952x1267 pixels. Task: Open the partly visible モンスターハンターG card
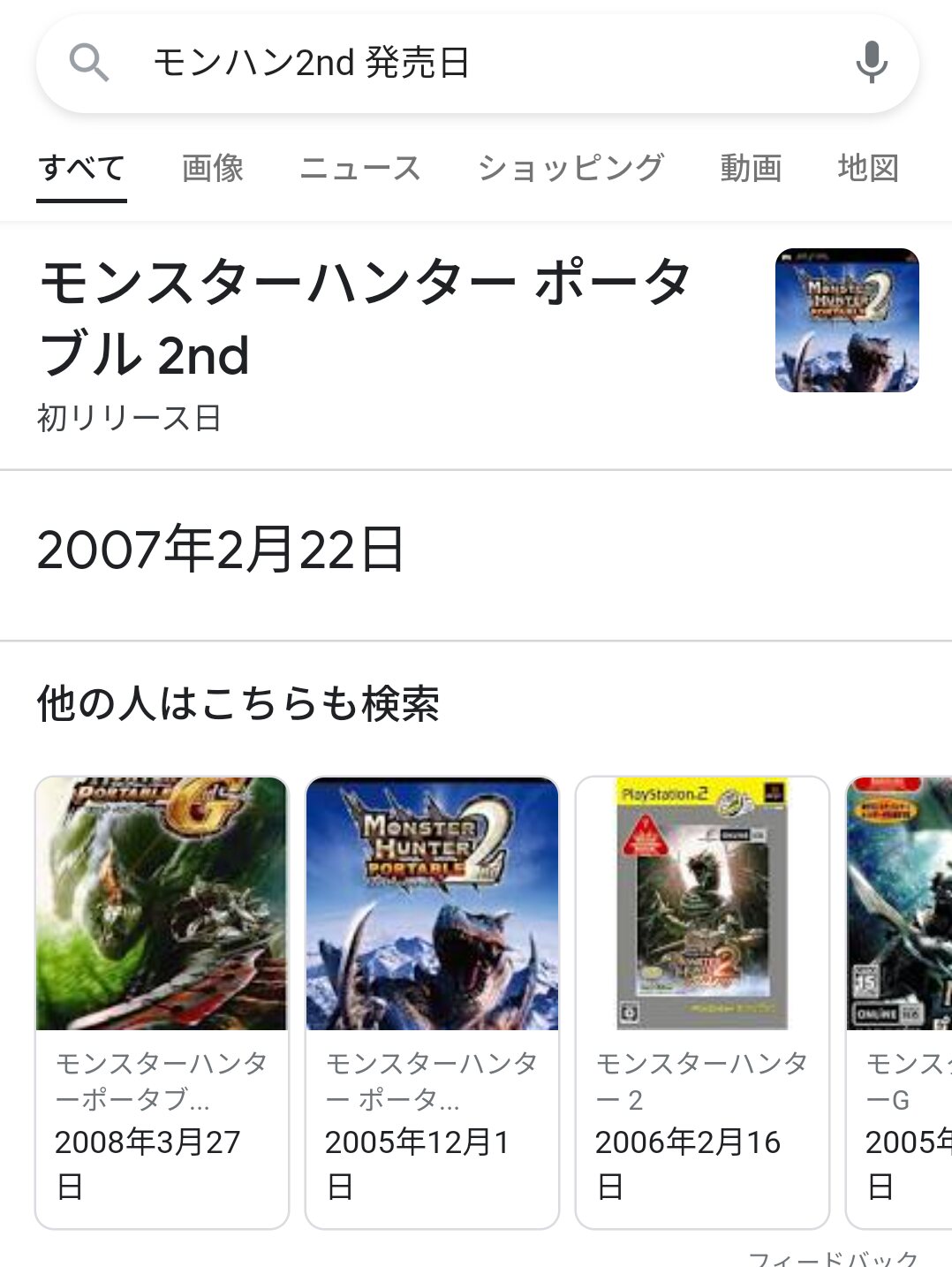pyautogui.click(x=899, y=1002)
